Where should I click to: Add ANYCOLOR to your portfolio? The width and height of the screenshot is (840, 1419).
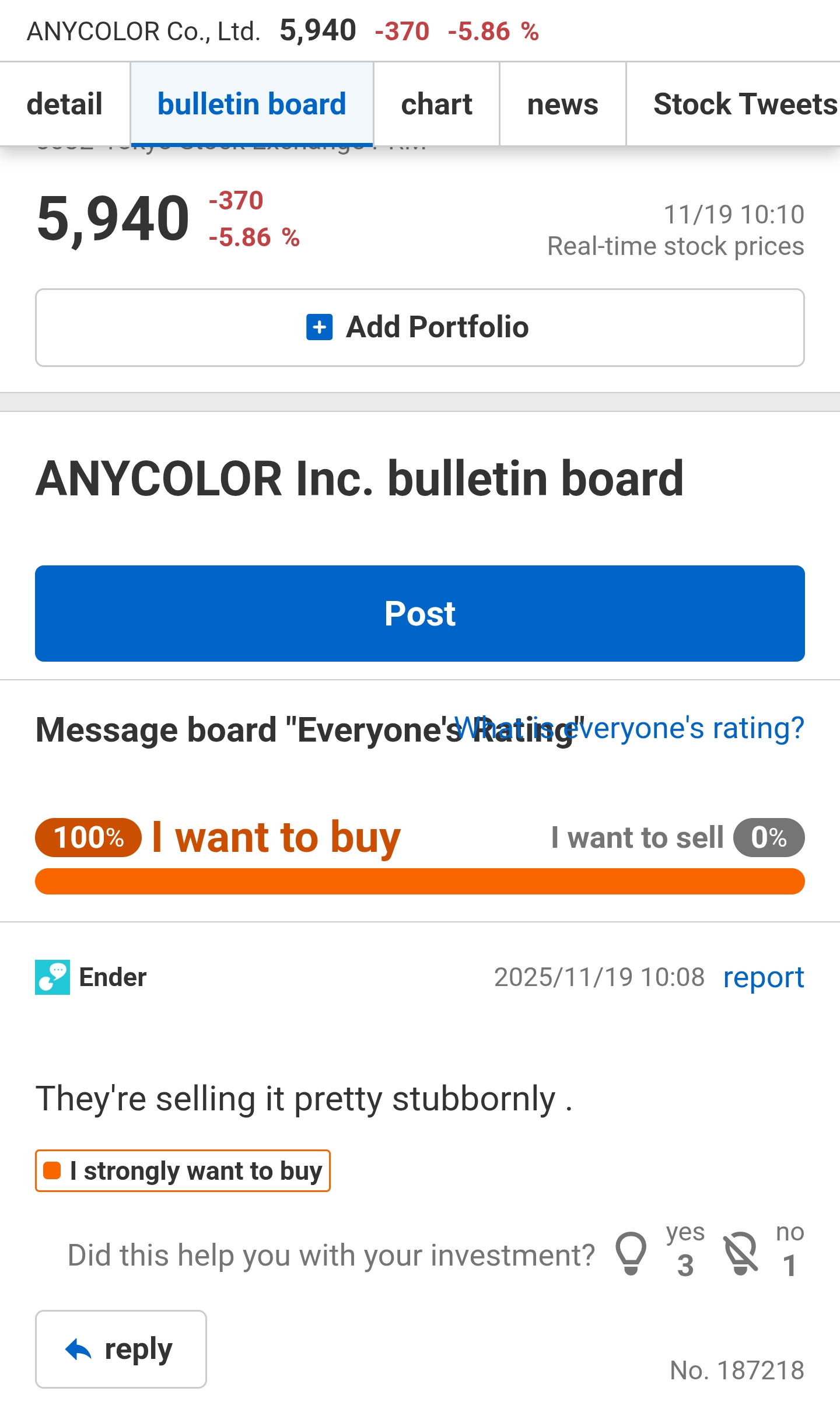(419, 327)
